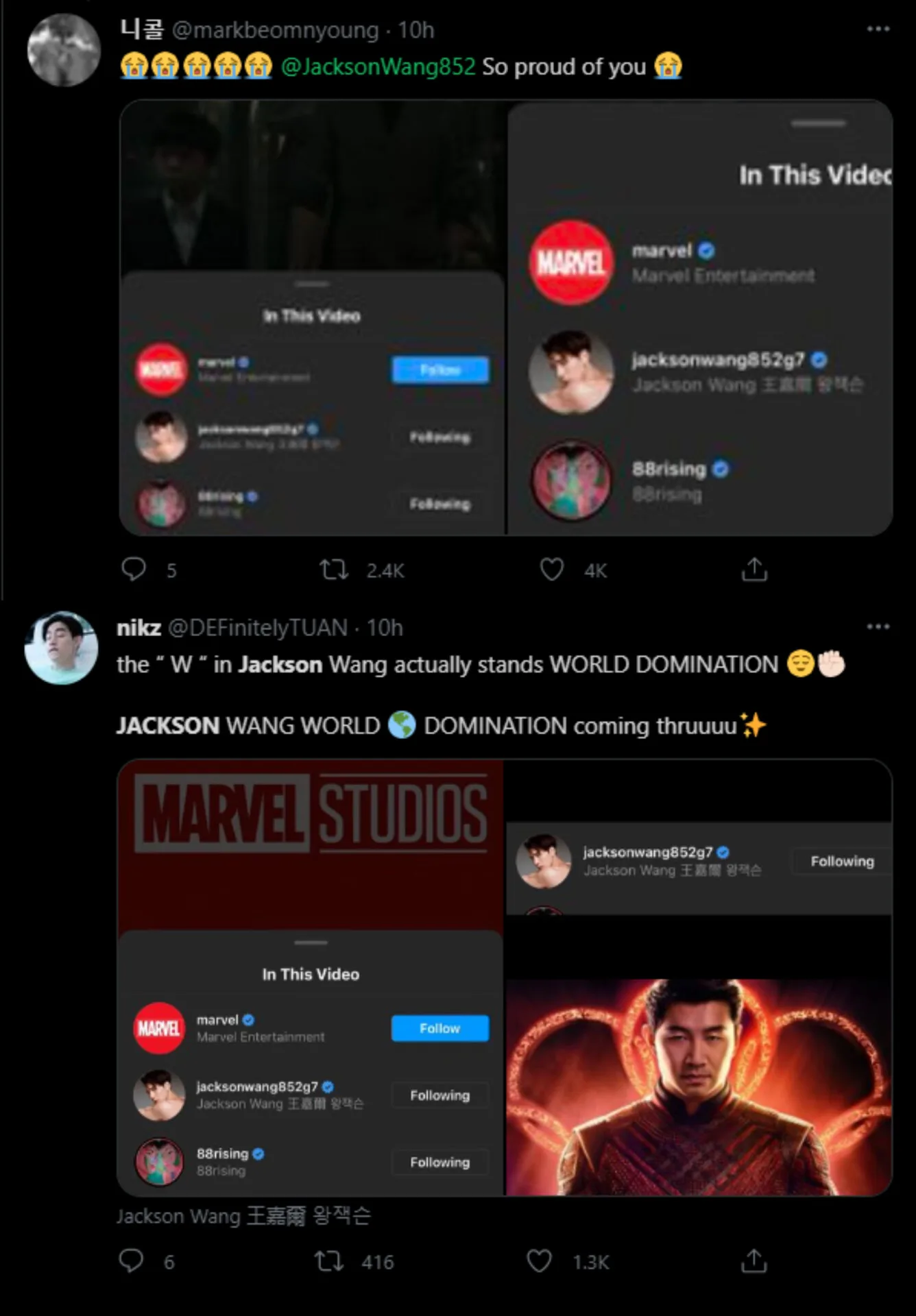Retweet the World Domination tweet by nikz
The image size is (916, 1316).
click(x=330, y=1261)
